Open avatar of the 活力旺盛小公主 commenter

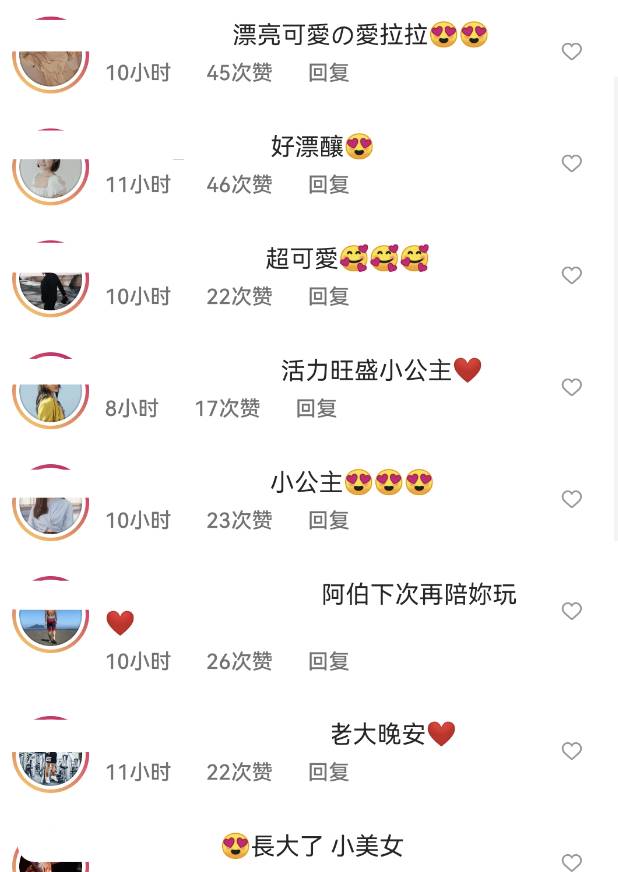(51, 391)
